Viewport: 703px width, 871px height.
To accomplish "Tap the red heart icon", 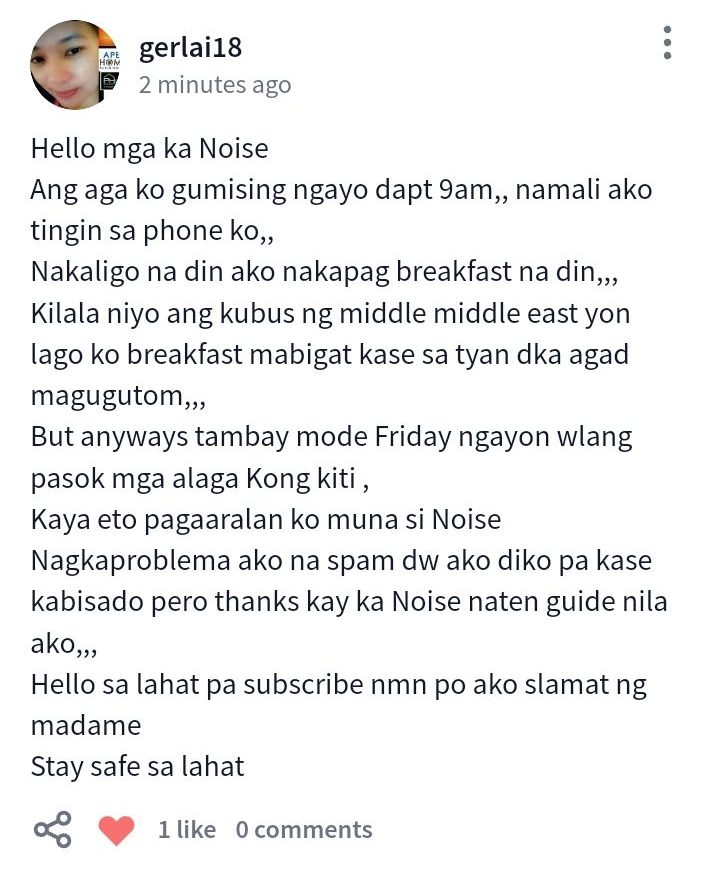I will click(117, 830).
